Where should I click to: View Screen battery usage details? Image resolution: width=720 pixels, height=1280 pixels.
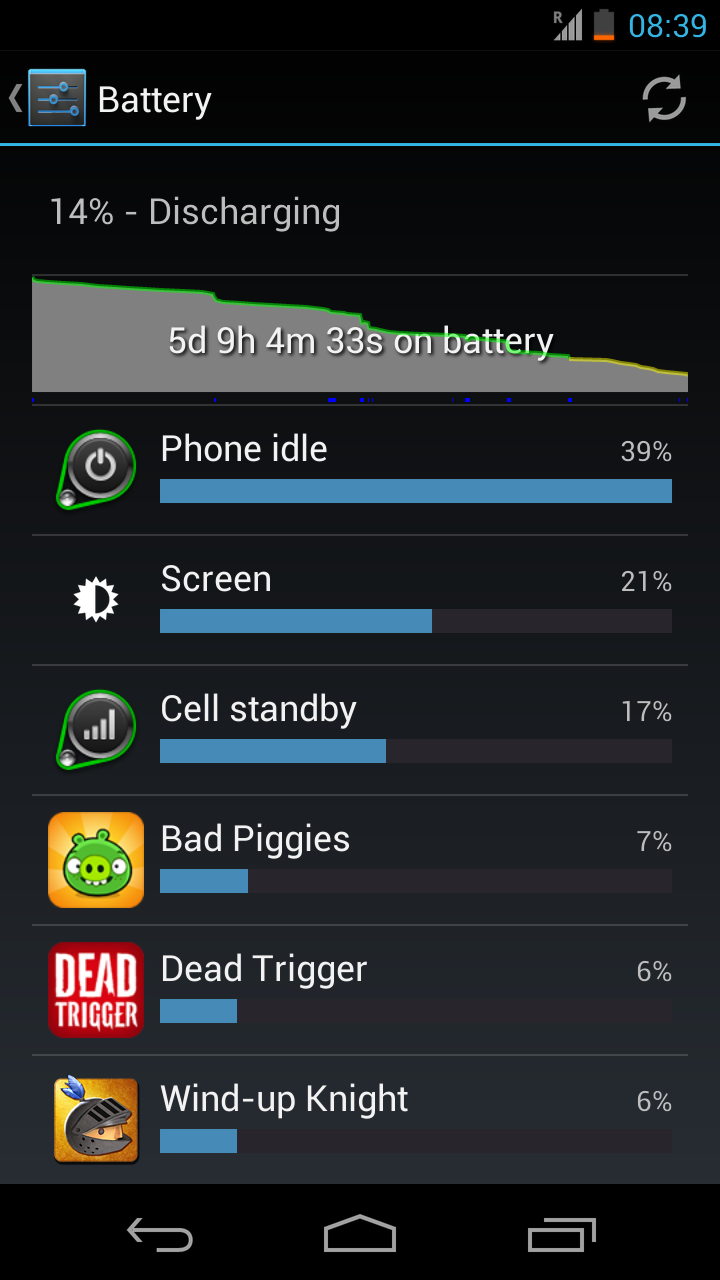click(x=360, y=600)
